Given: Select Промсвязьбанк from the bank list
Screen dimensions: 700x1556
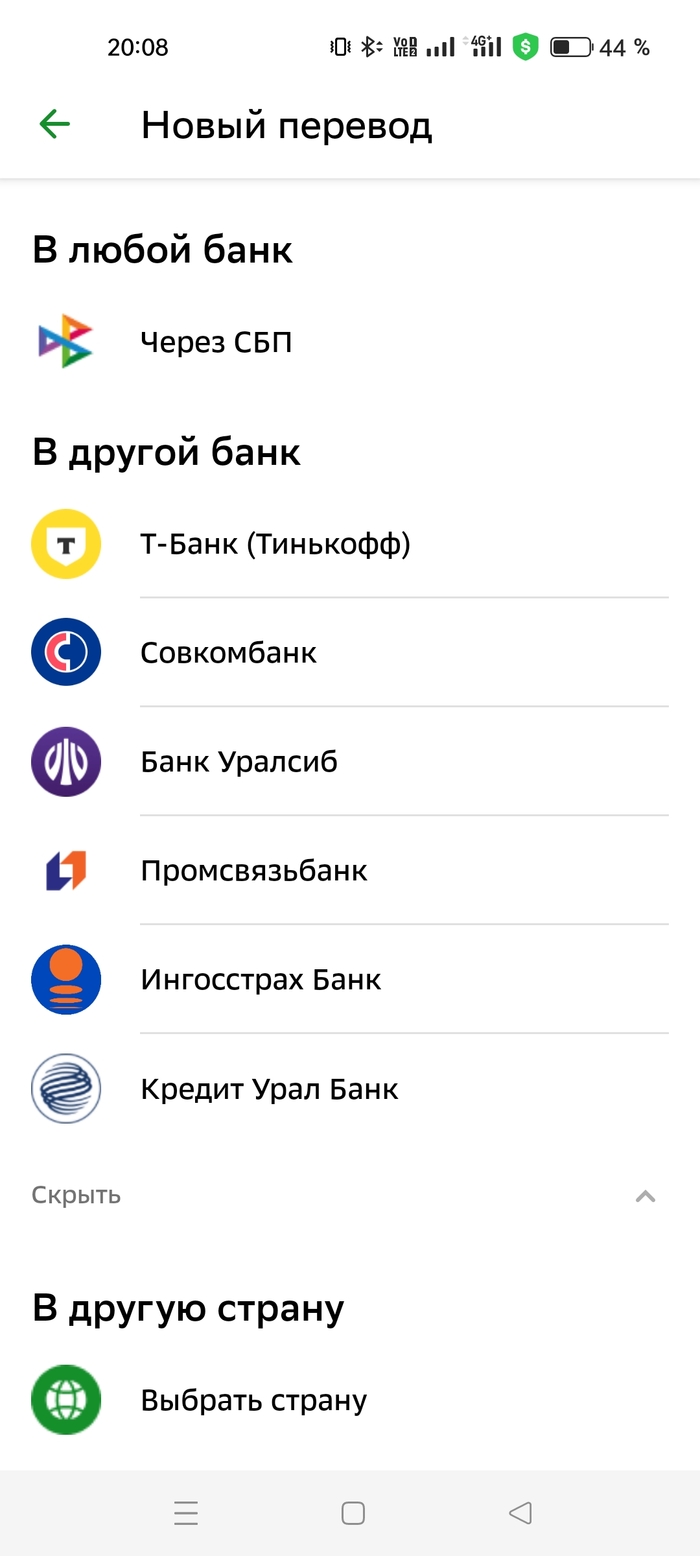Looking at the screenshot, I should tap(254, 871).
